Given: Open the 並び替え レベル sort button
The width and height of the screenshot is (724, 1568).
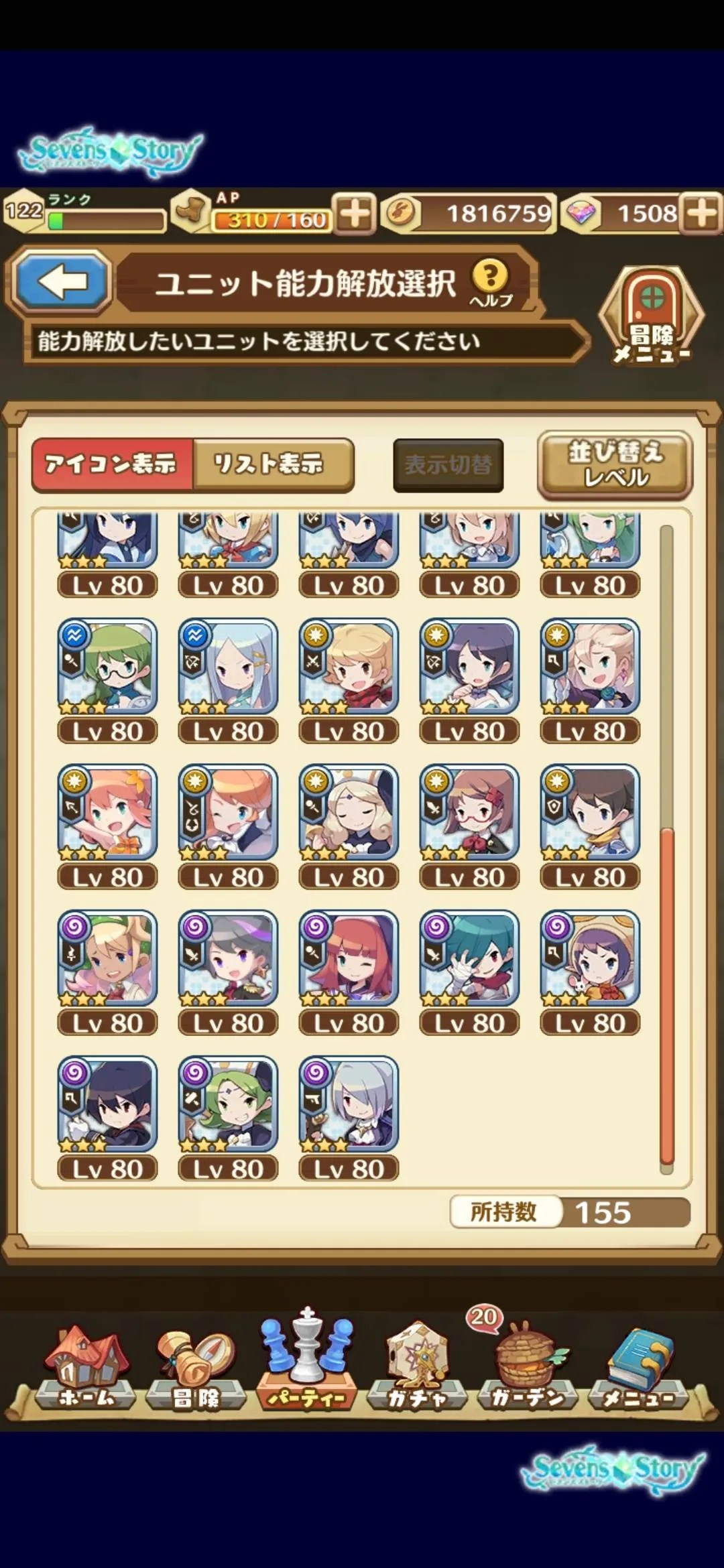Looking at the screenshot, I should click(615, 465).
